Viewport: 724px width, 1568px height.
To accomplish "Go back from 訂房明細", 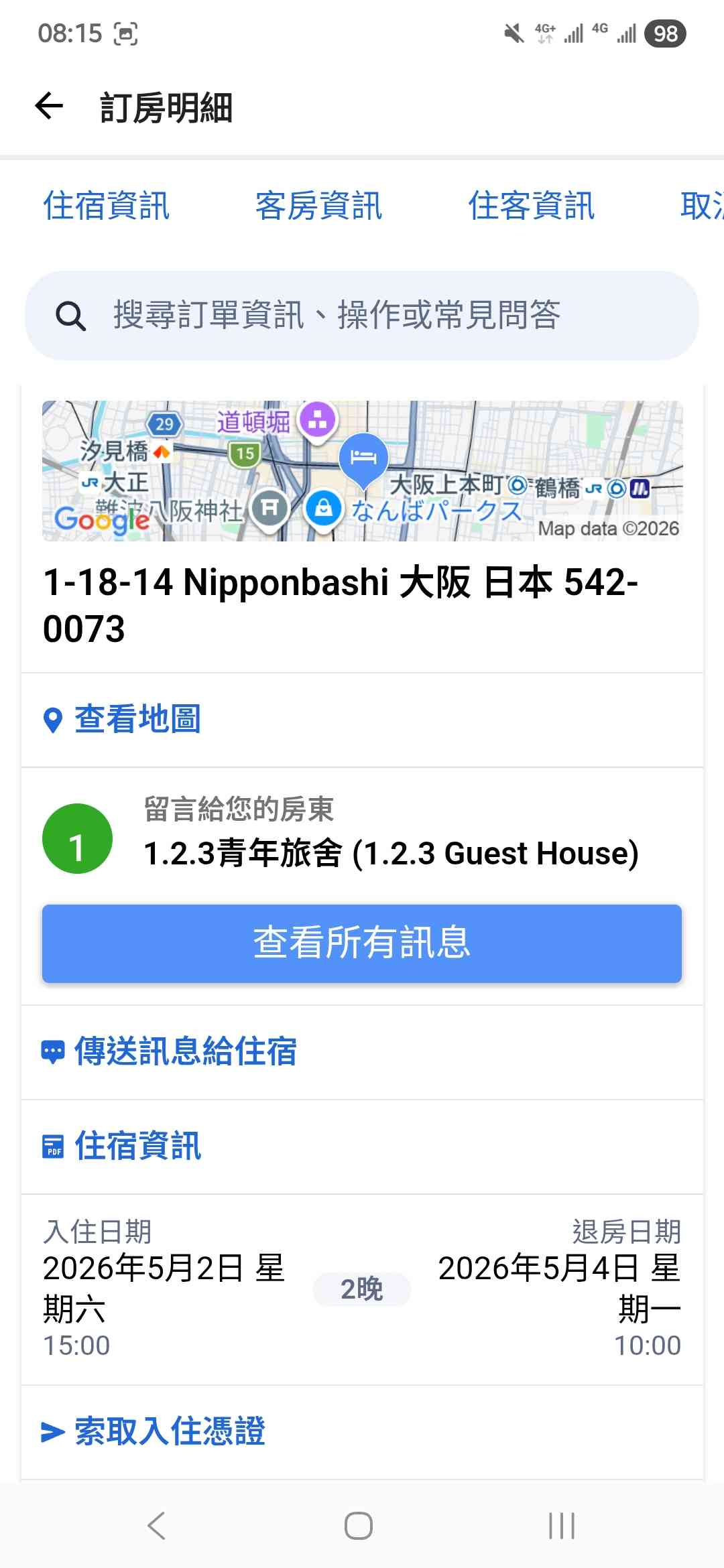I will [x=49, y=106].
